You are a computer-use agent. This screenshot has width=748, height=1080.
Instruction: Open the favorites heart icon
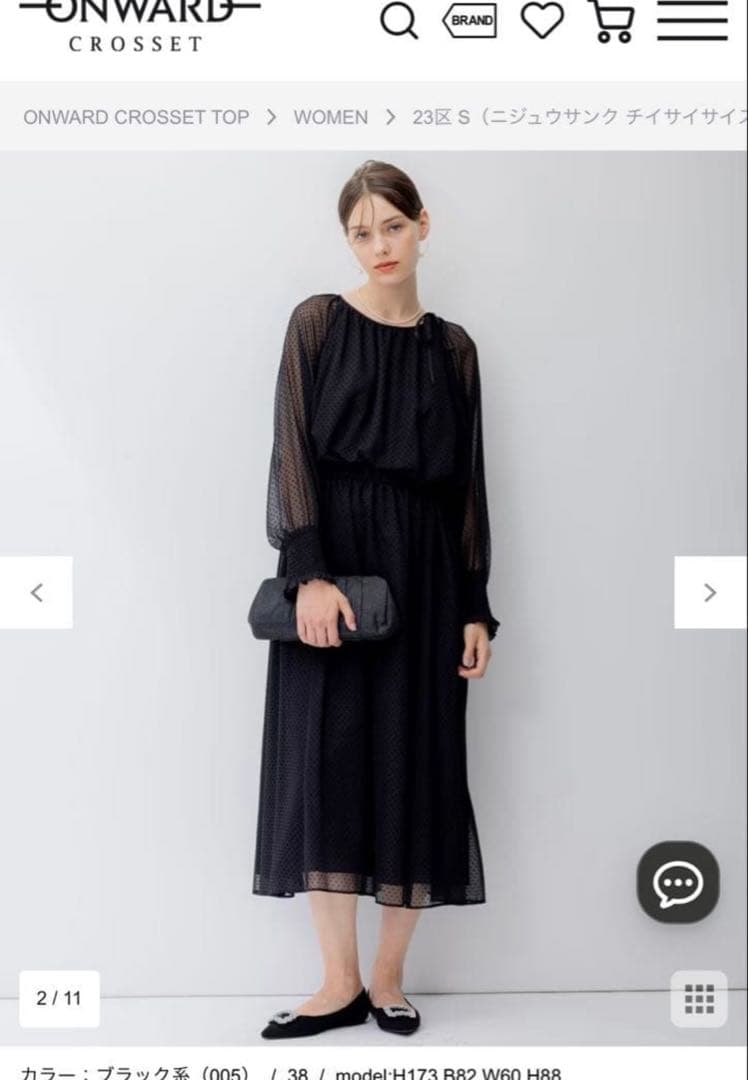click(x=542, y=20)
